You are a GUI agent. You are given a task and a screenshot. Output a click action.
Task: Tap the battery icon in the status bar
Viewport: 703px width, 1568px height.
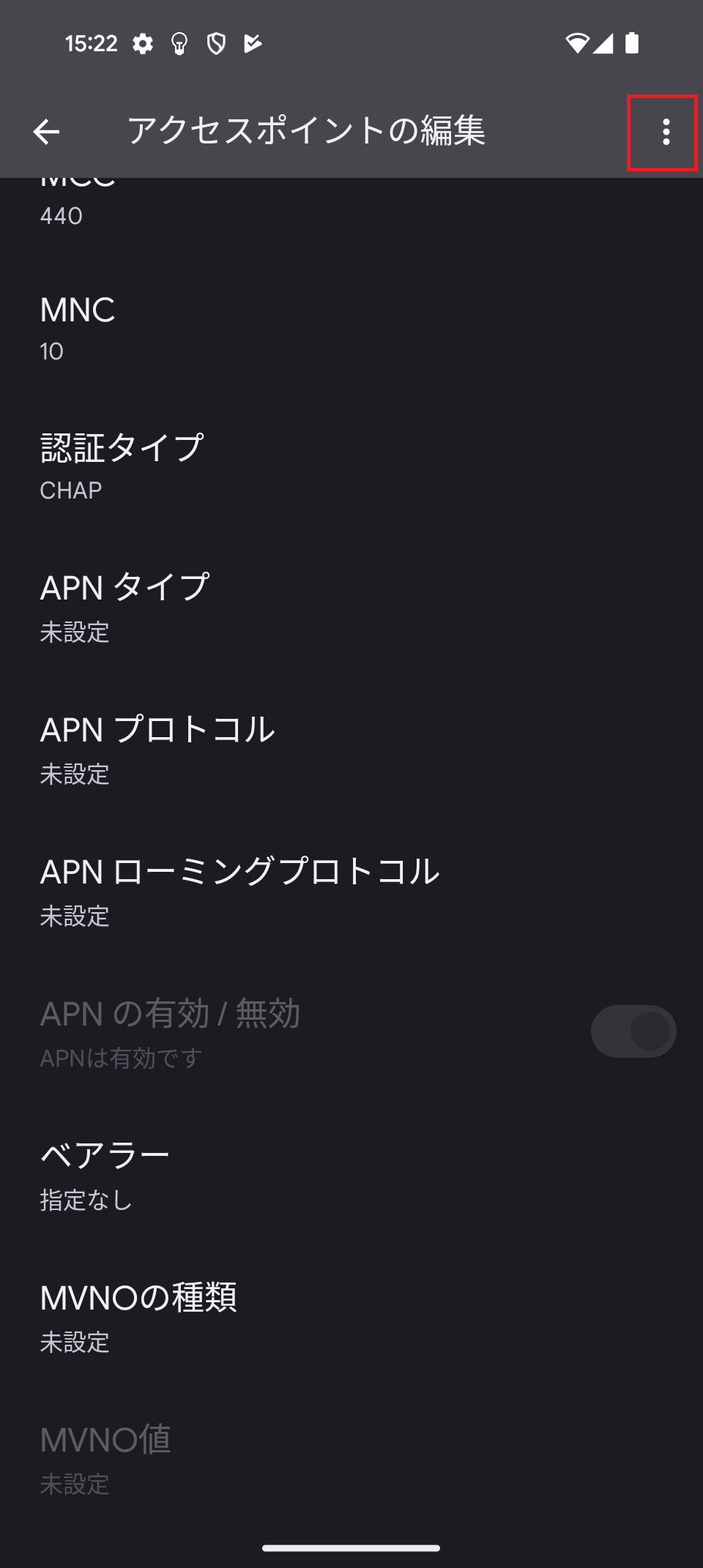point(633,42)
